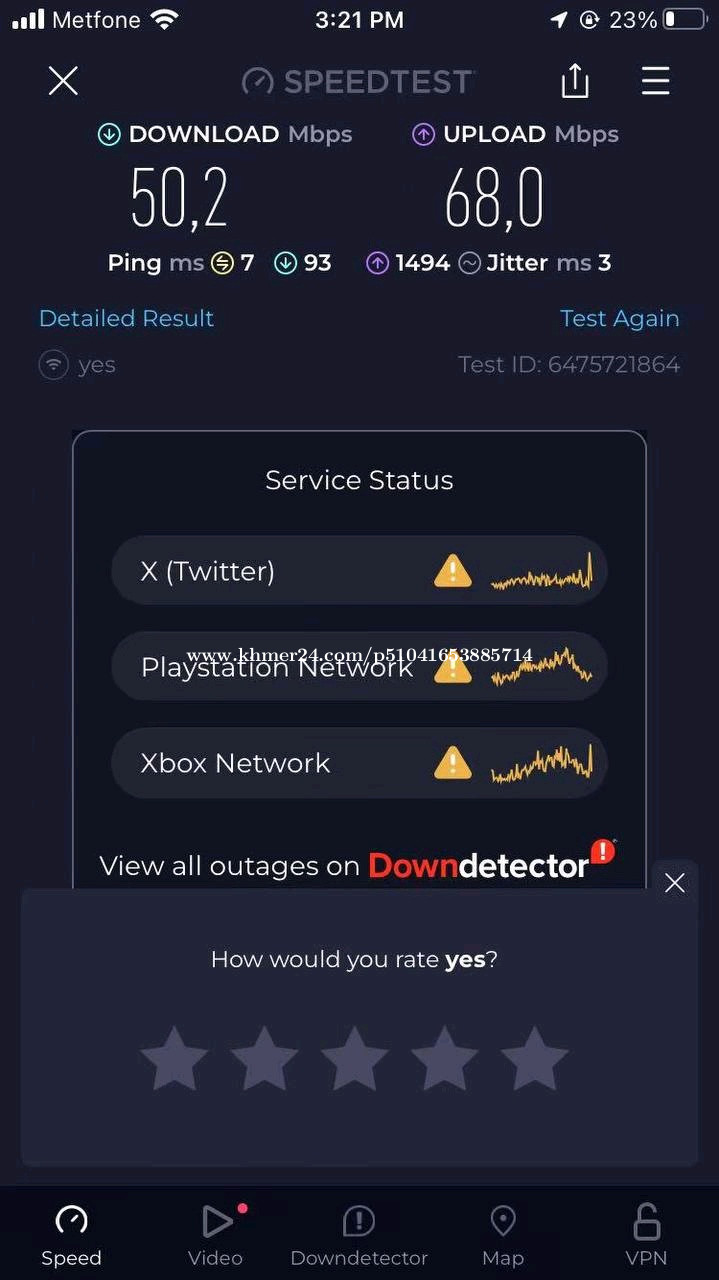Rate the network one star
The width and height of the screenshot is (719, 1280).
point(174,1058)
